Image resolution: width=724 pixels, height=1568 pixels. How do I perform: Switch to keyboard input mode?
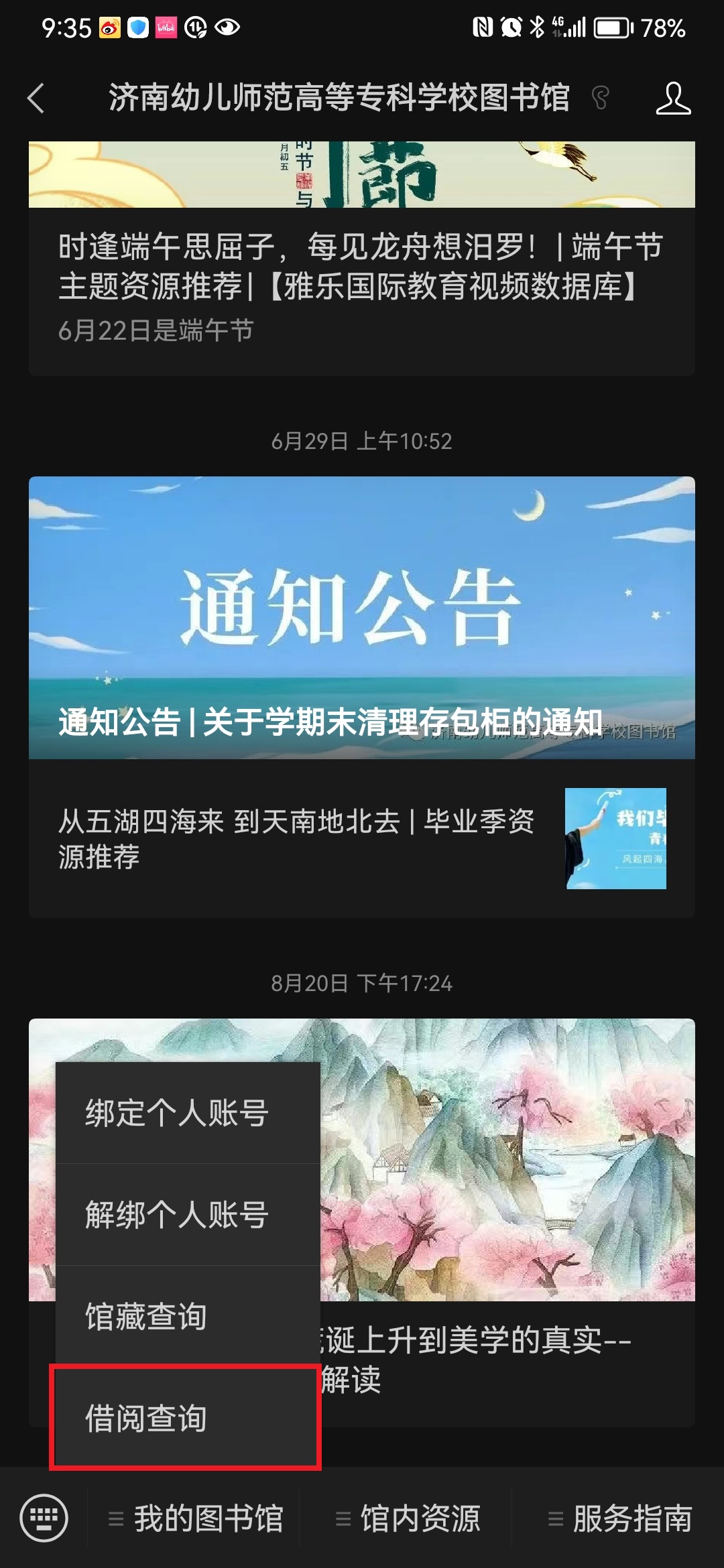(44, 1518)
